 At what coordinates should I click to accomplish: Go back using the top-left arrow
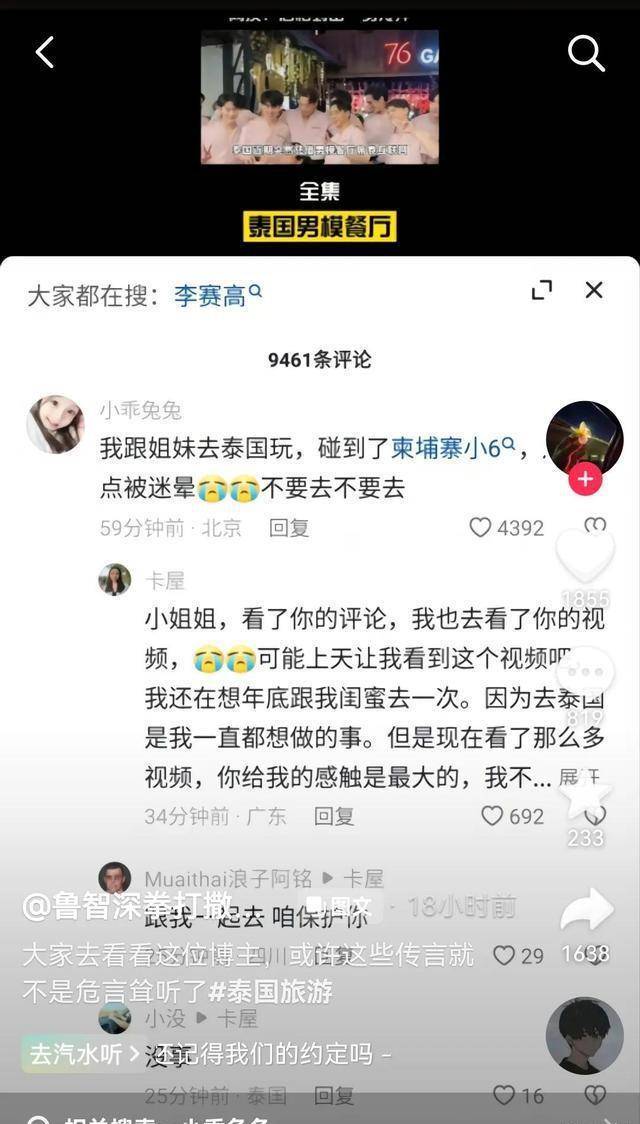(45, 52)
